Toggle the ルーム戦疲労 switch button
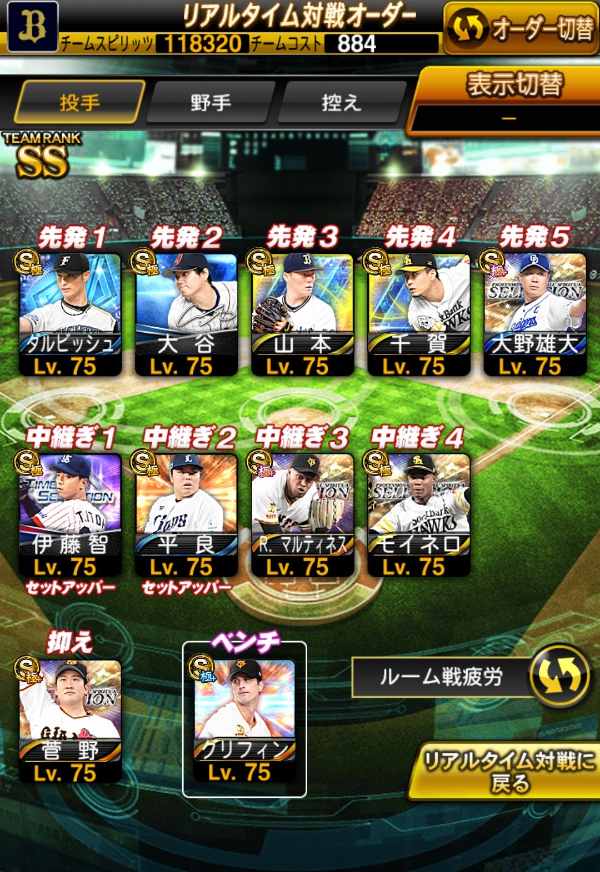Image resolution: width=600 pixels, height=872 pixels. (552, 677)
